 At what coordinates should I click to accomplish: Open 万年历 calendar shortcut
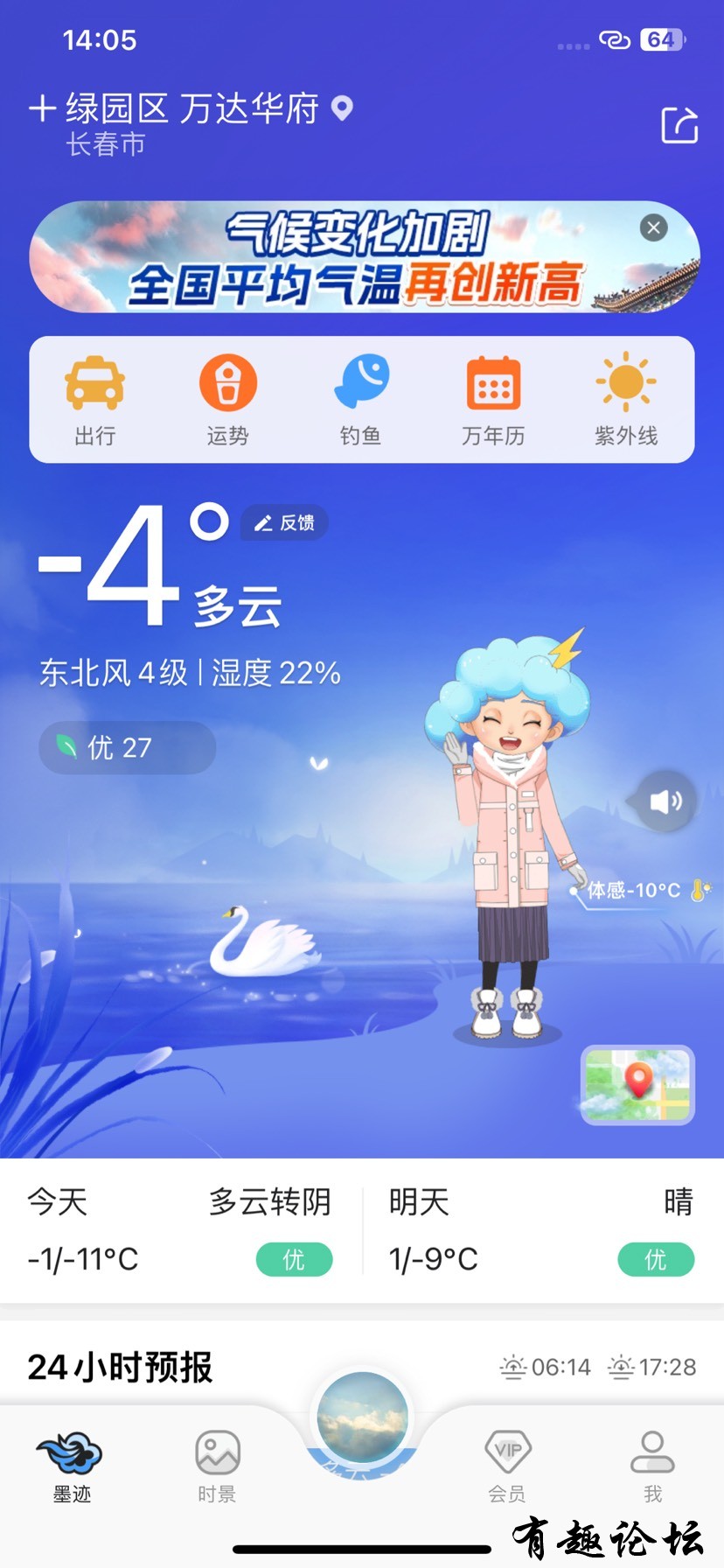(493, 400)
